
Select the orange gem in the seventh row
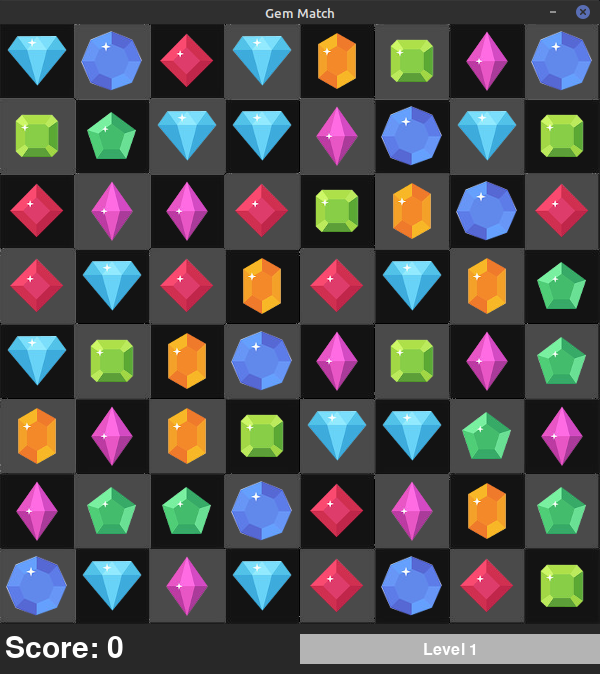pos(487,511)
